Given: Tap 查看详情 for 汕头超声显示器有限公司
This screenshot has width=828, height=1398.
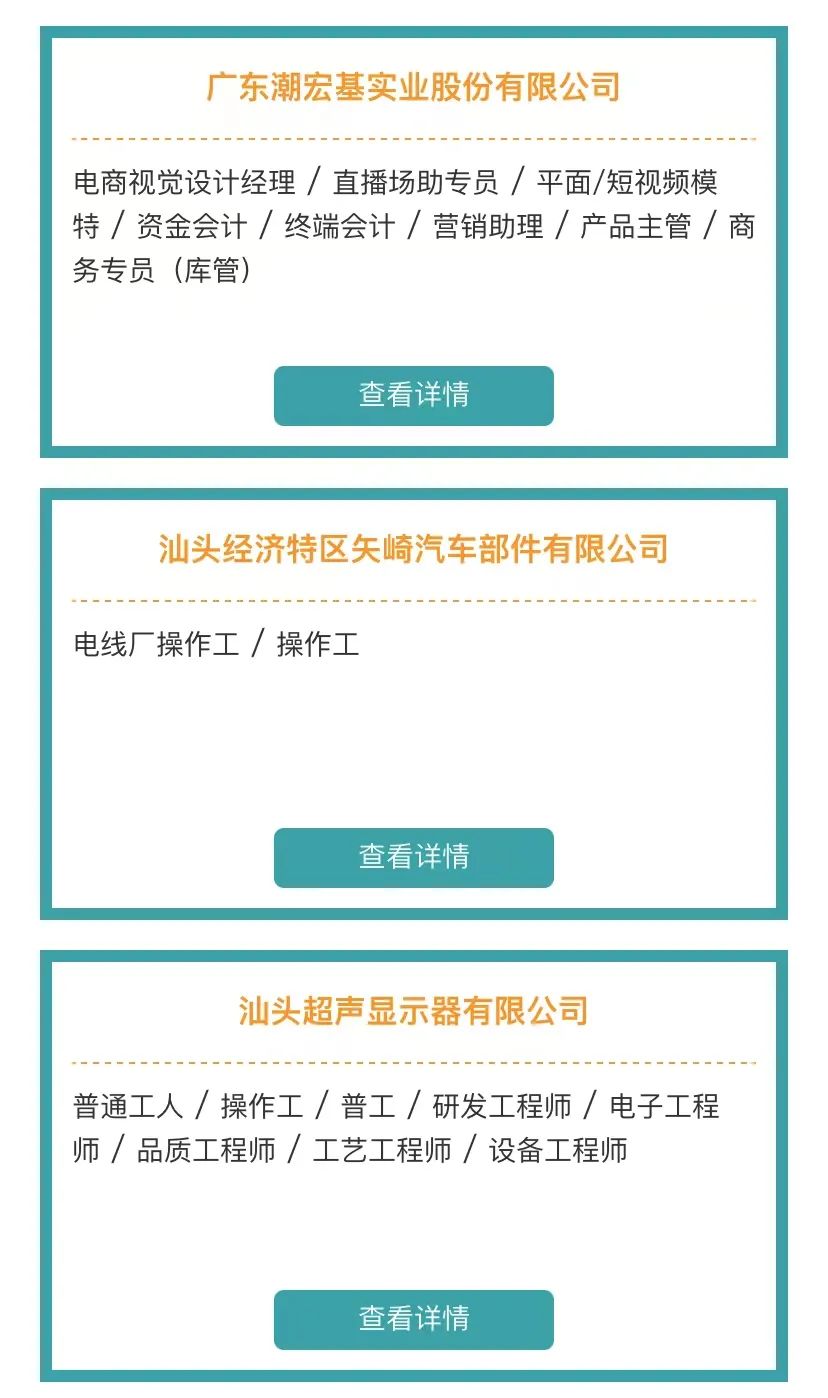Looking at the screenshot, I should [x=413, y=1319].
